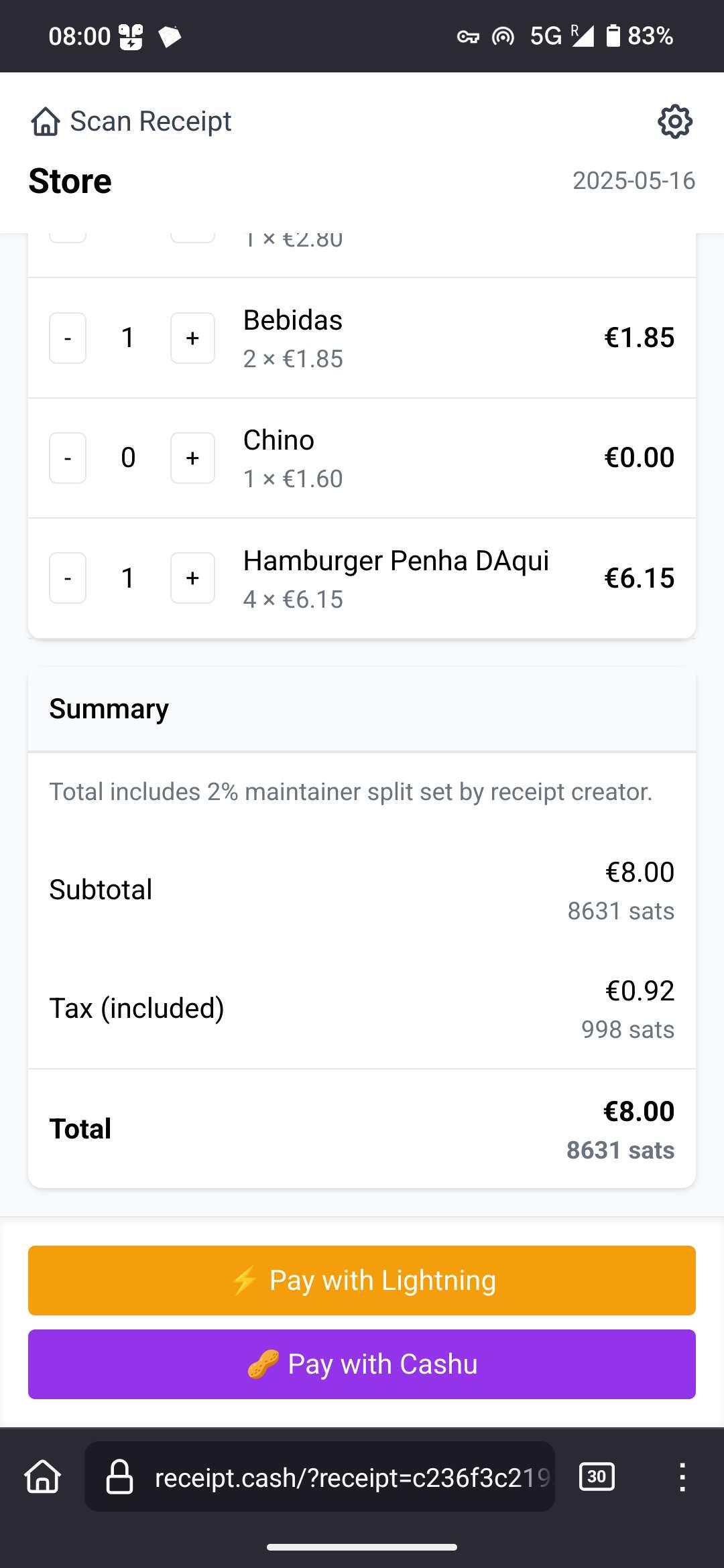
Task: Pay with Cashu
Action: 362,1364
